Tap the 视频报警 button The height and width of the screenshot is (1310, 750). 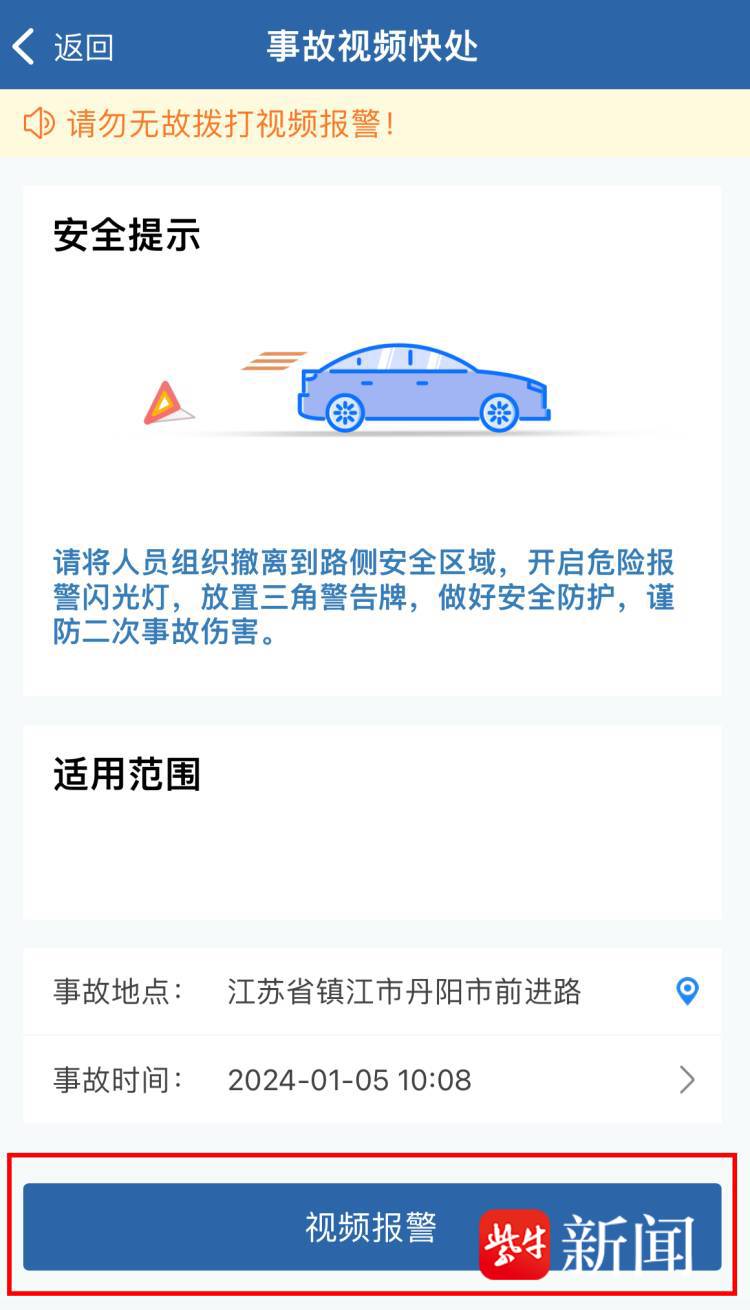click(372, 1227)
